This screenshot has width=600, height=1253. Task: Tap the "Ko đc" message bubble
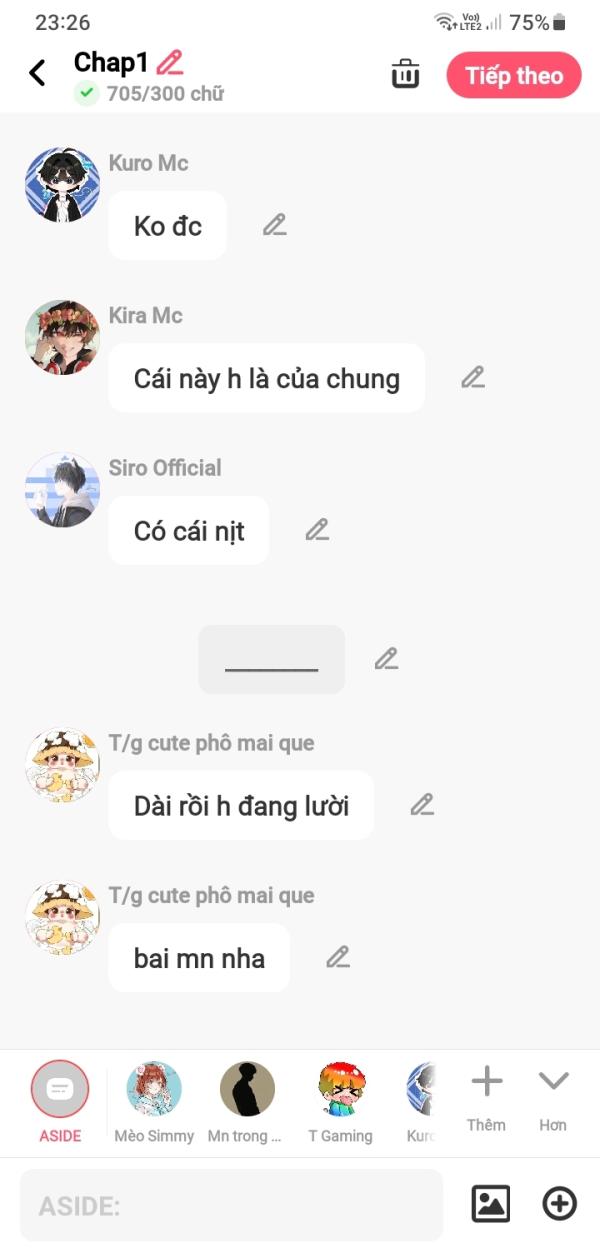coord(167,226)
